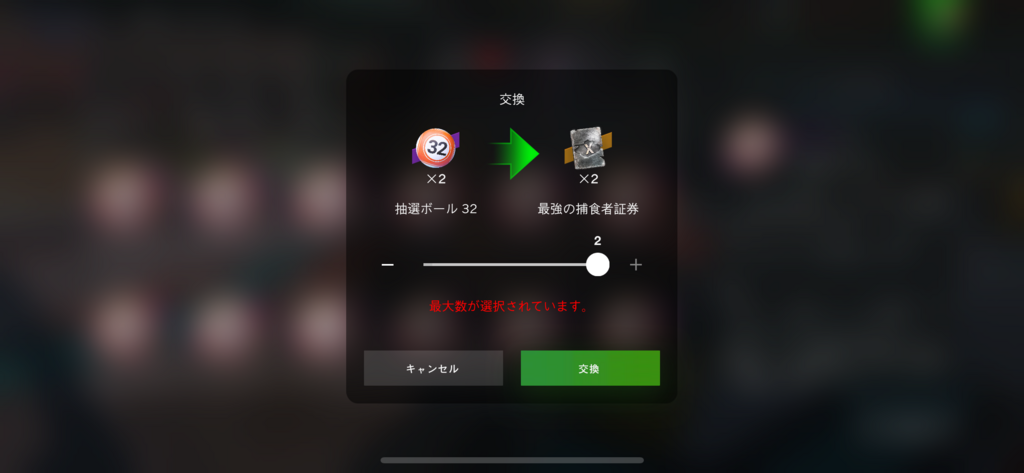
Task: Cancel the exchange with キャンセル
Action: [433, 368]
